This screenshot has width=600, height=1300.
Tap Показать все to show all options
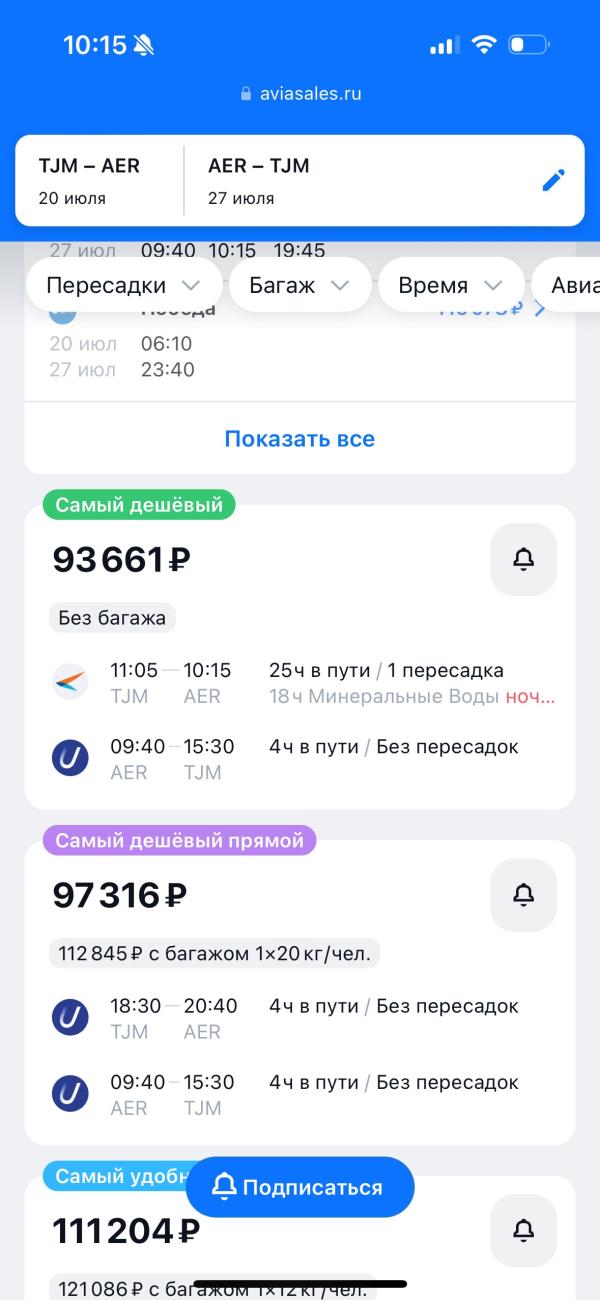tap(299, 438)
